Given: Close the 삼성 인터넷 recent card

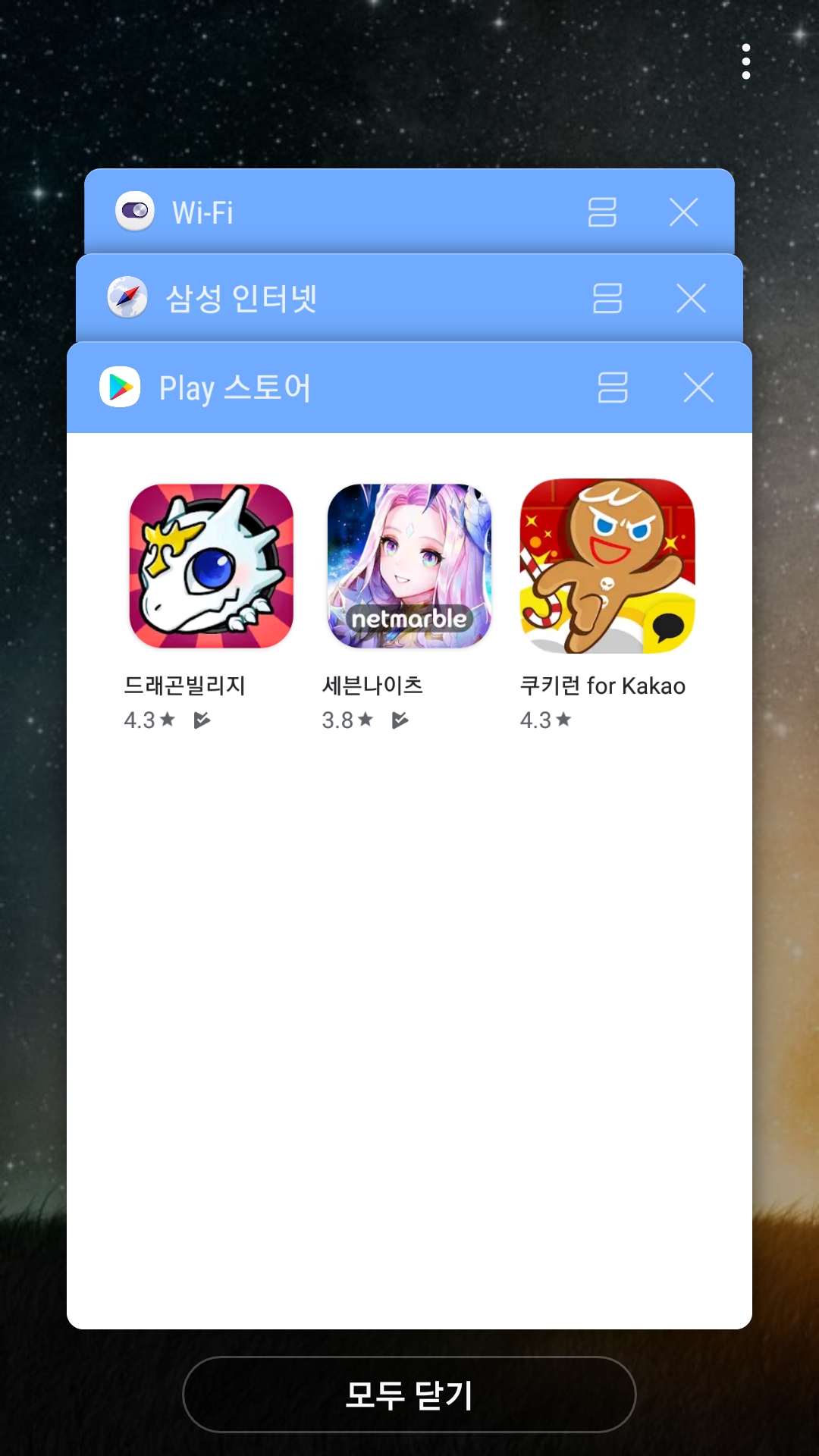Looking at the screenshot, I should pyautogui.click(x=691, y=298).
